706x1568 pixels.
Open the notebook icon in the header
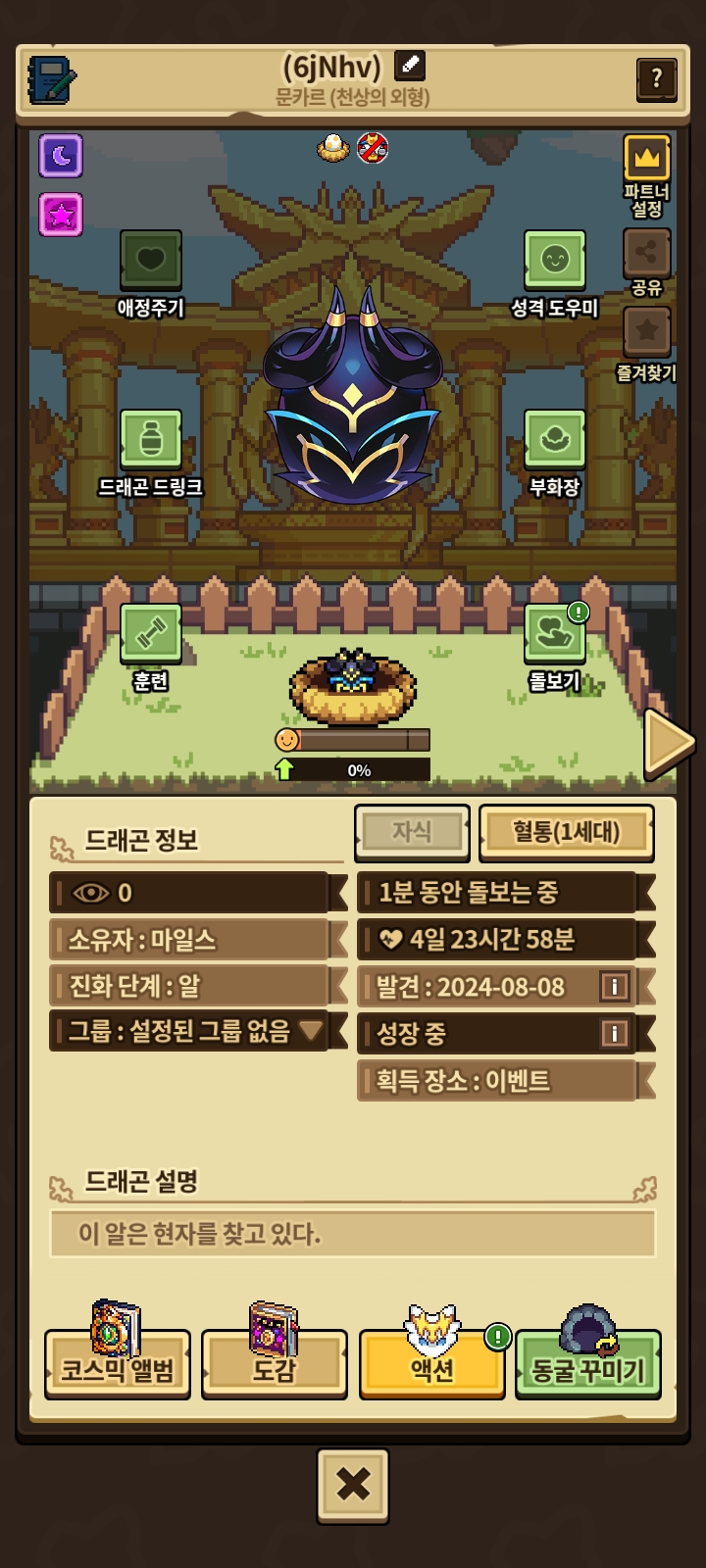click(51, 79)
